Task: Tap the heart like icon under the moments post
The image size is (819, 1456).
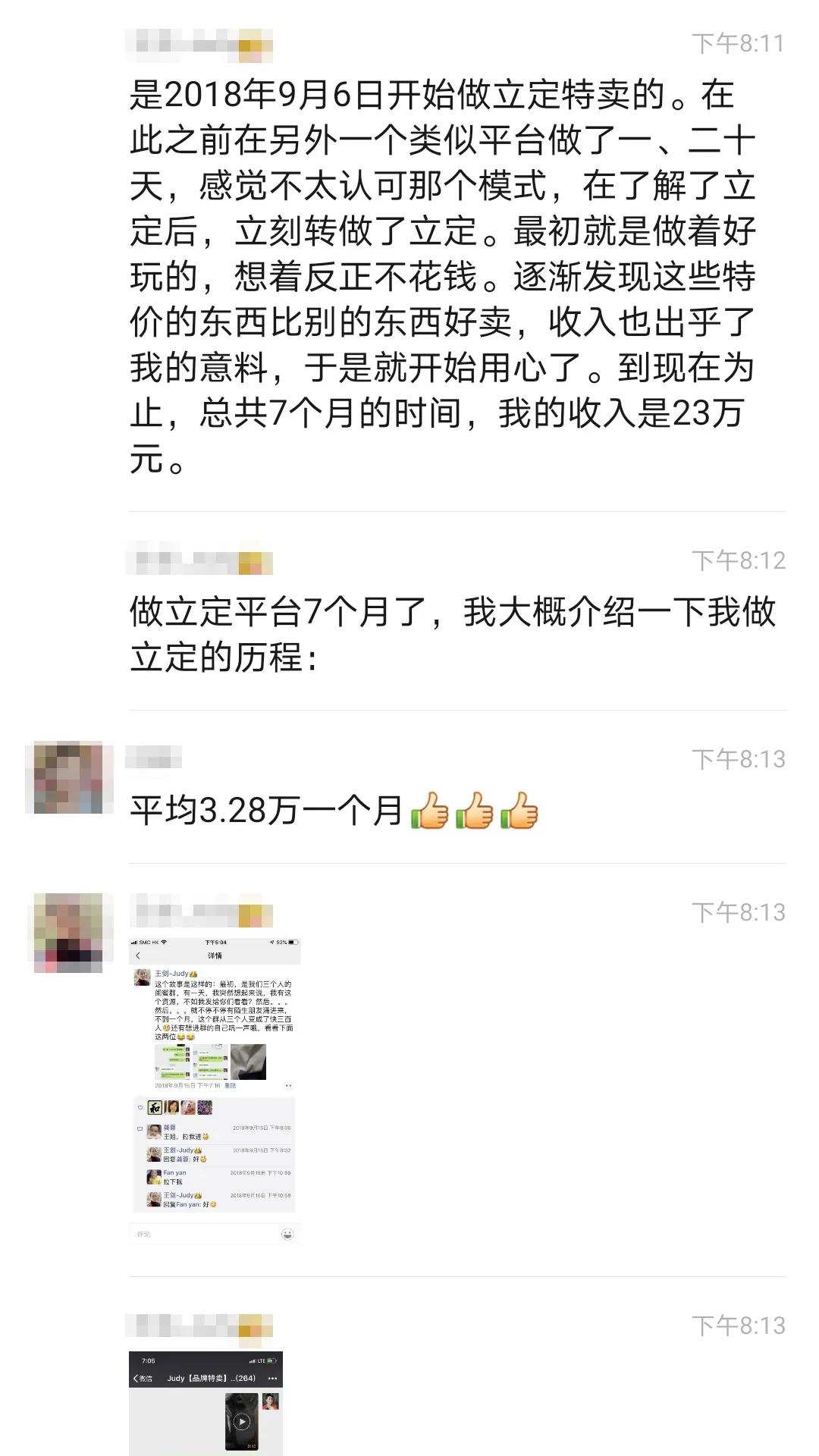Action: click(140, 1107)
